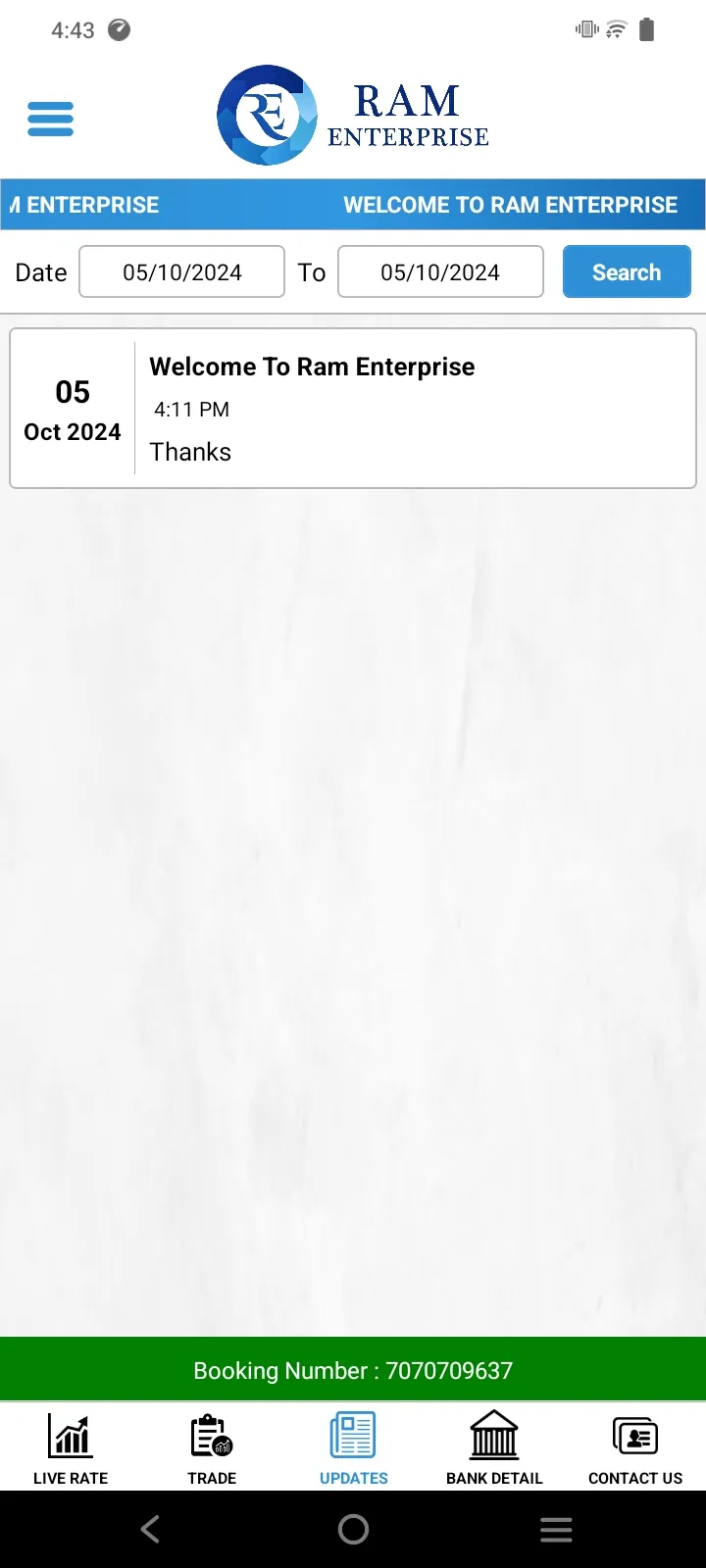Tap the Search button
This screenshot has height=1568, width=706.
tap(627, 271)
